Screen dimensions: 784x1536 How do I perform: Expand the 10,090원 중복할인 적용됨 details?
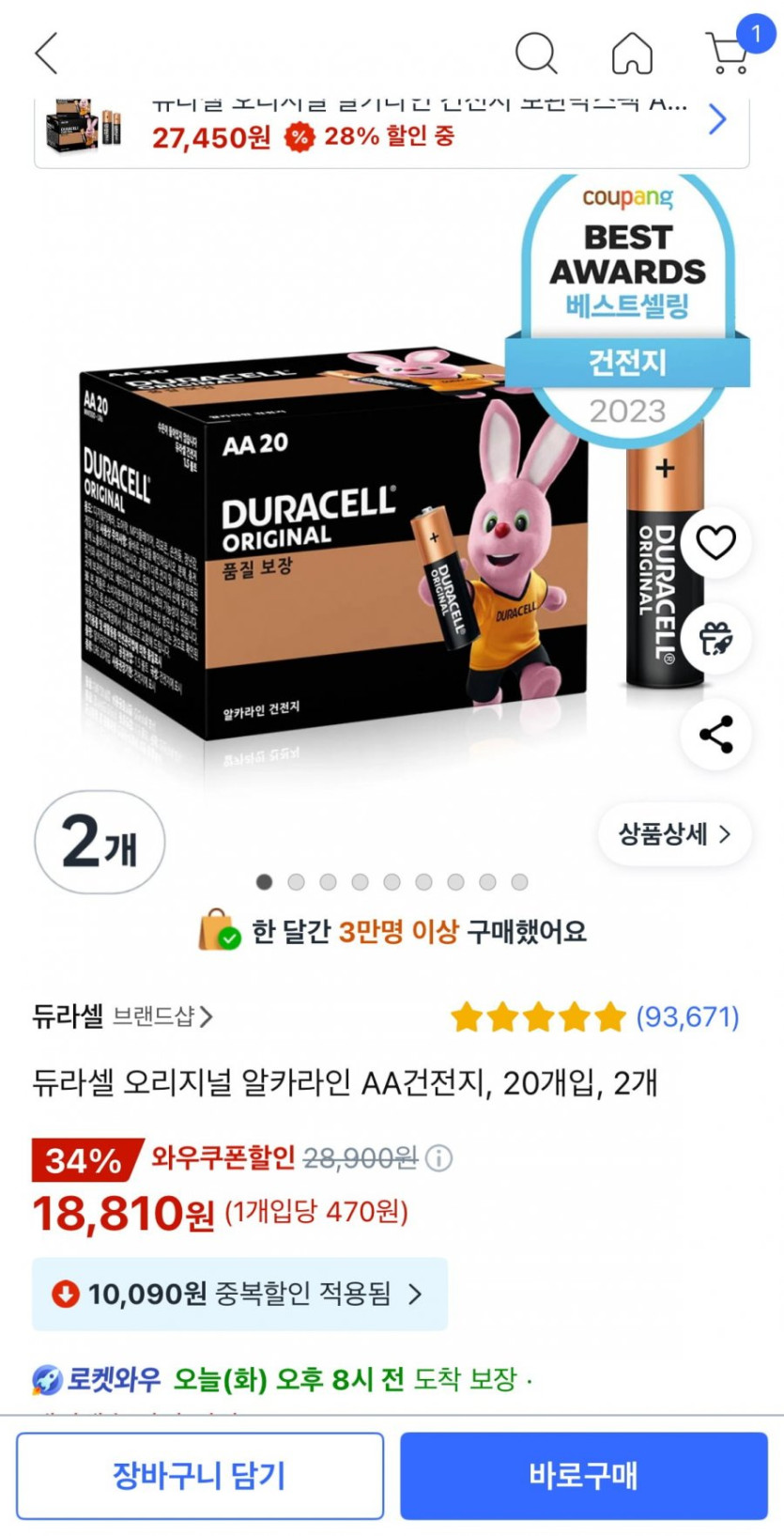239,1294
